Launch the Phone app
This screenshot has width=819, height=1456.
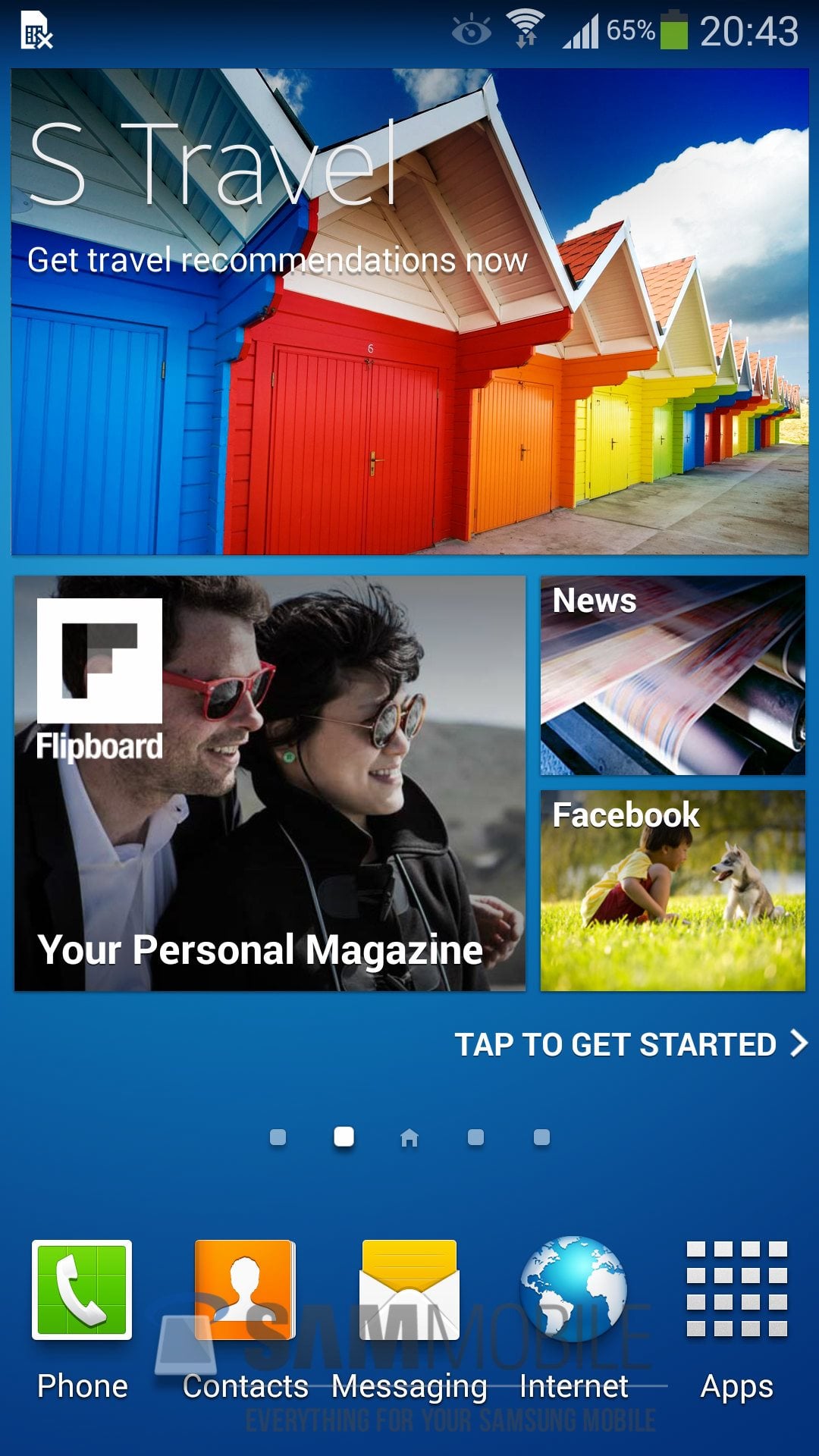click(x=82, y=1291)
